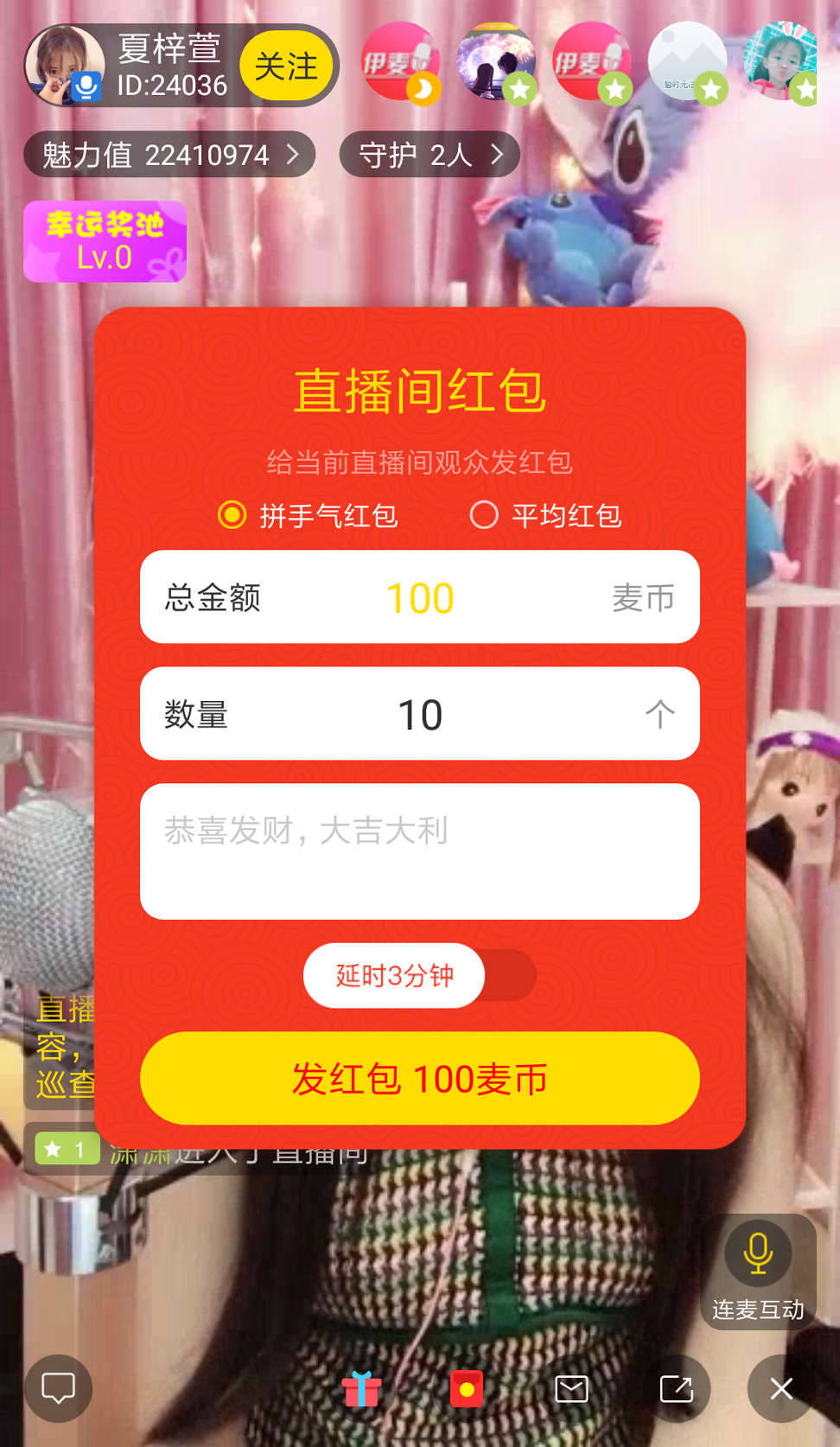Tap the 恭喜发财，大吉大利 message box
The height and width of the screenshot is (1447, 840).
click(x=420, y=851)
